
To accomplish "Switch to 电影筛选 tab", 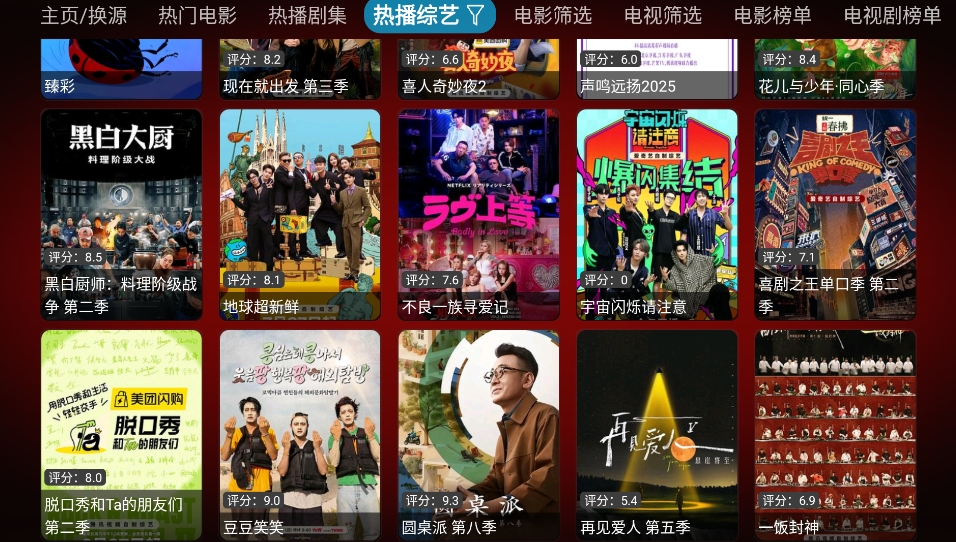I will point(553,15).
